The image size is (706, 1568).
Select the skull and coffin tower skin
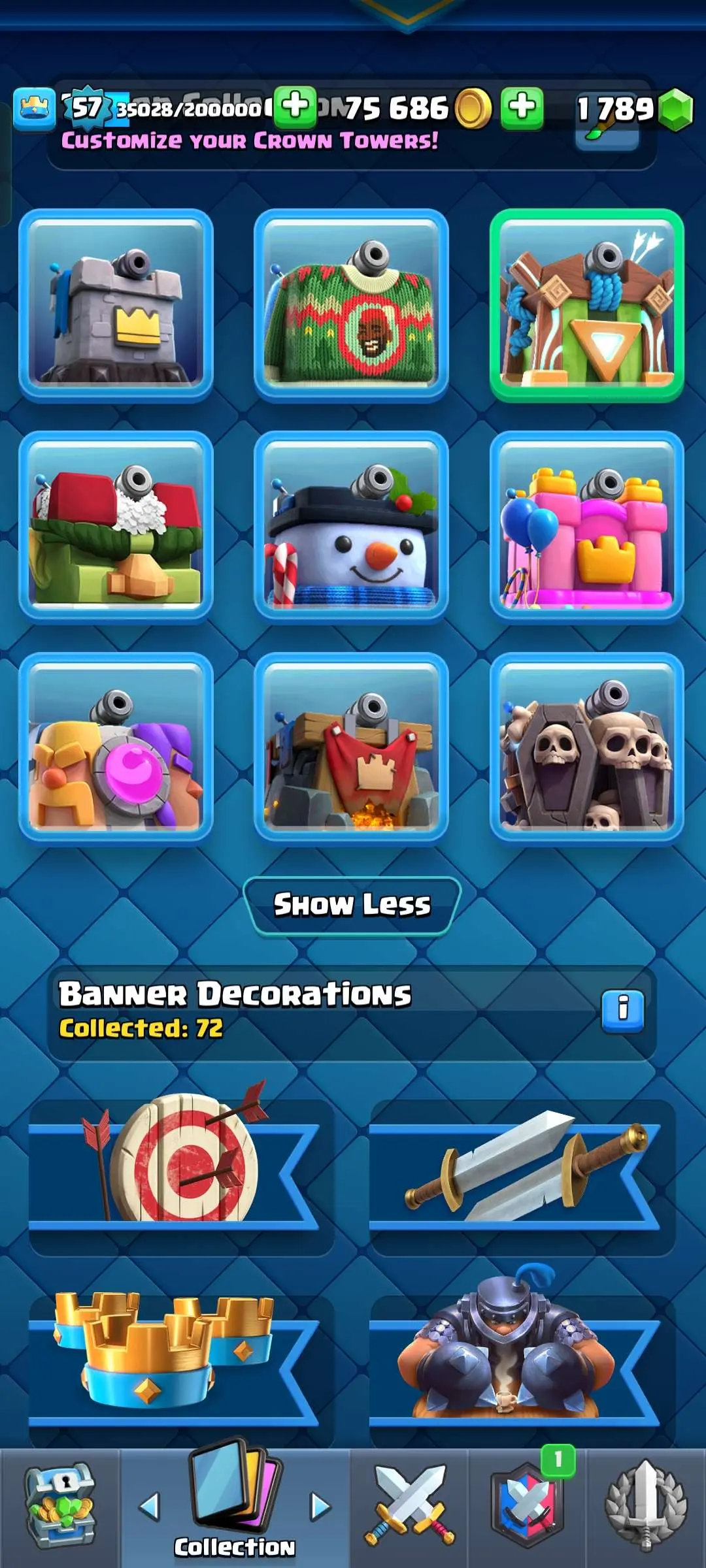pos(586,749)
